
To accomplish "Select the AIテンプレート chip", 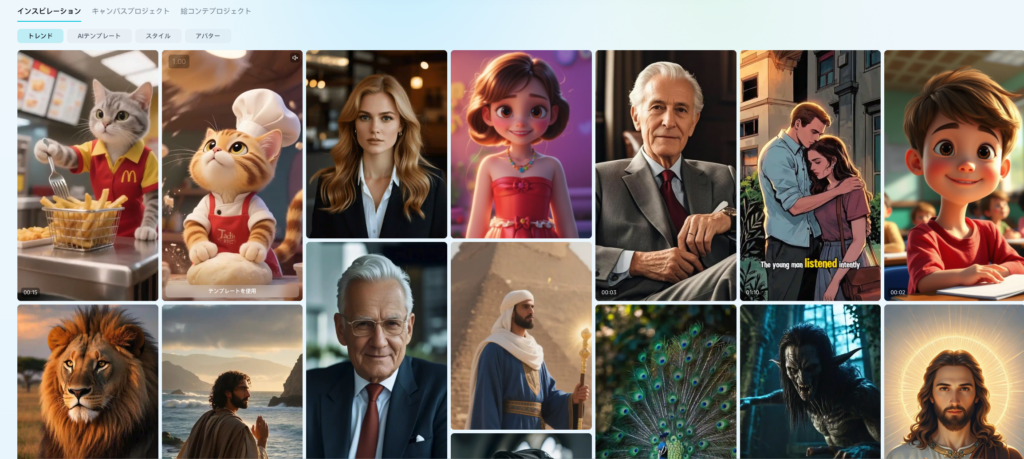I will [99, 36].
